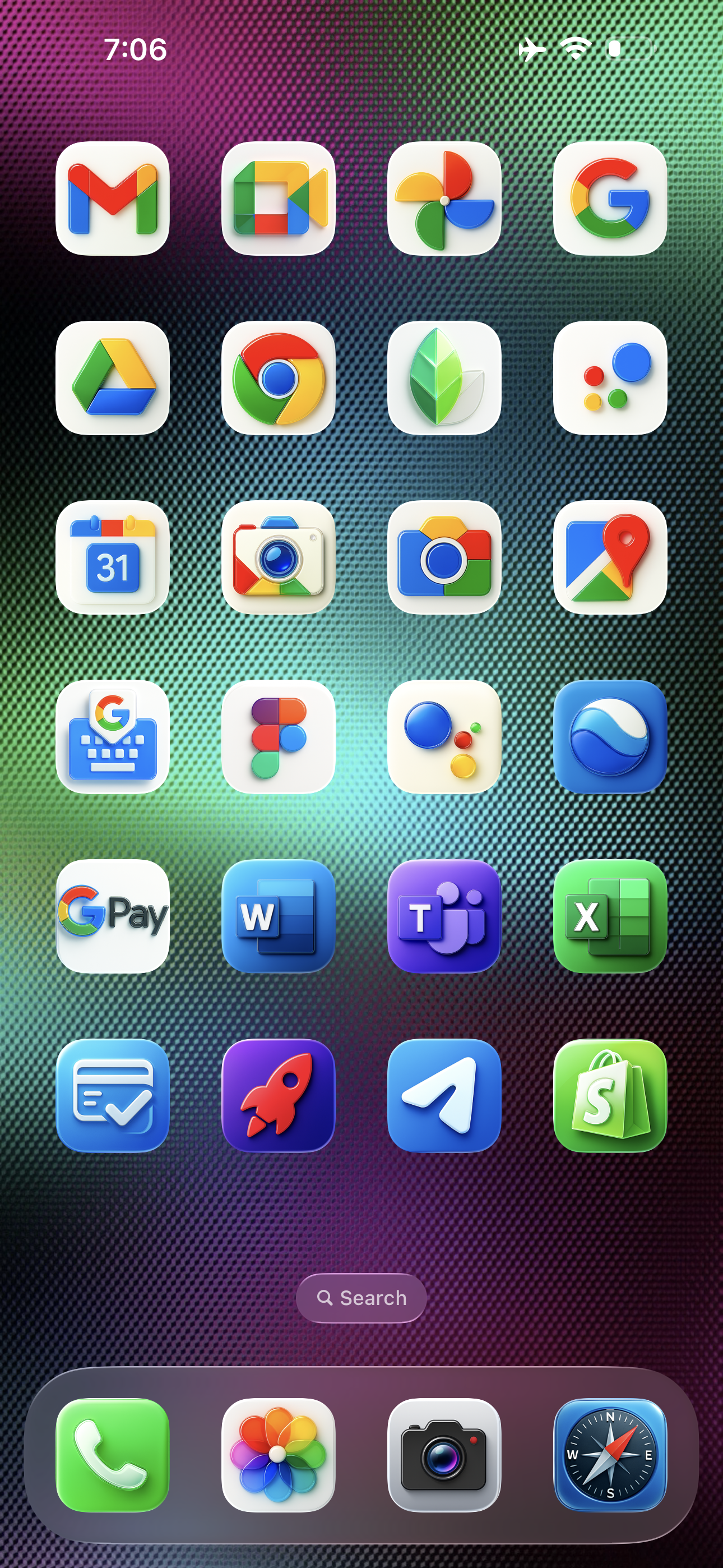Viewport: 723px width, 1568px height.
Task: Launch Microsoft Excel
Action: click(x=610, y=916)
